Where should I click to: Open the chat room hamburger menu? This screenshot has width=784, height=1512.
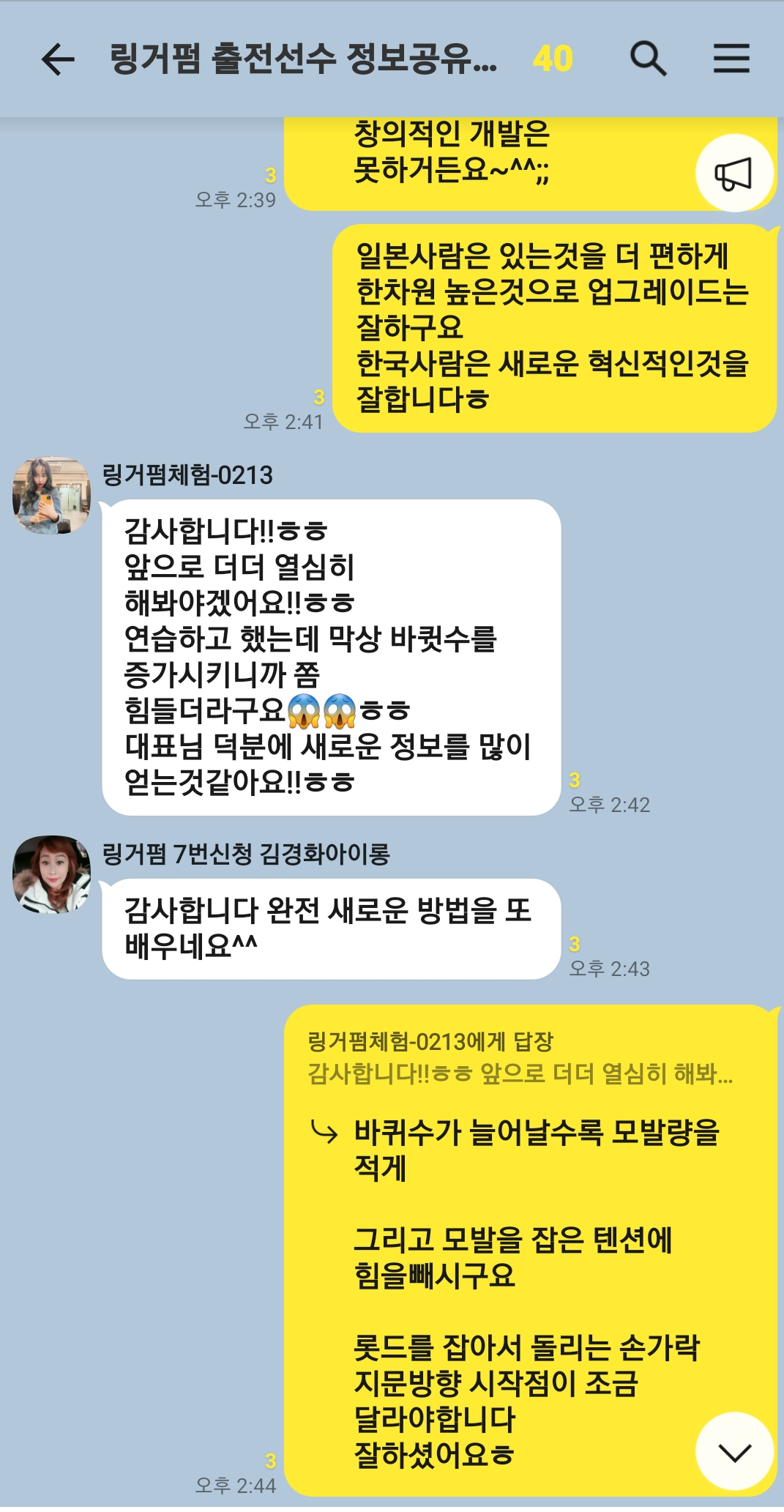pos(731,59)
